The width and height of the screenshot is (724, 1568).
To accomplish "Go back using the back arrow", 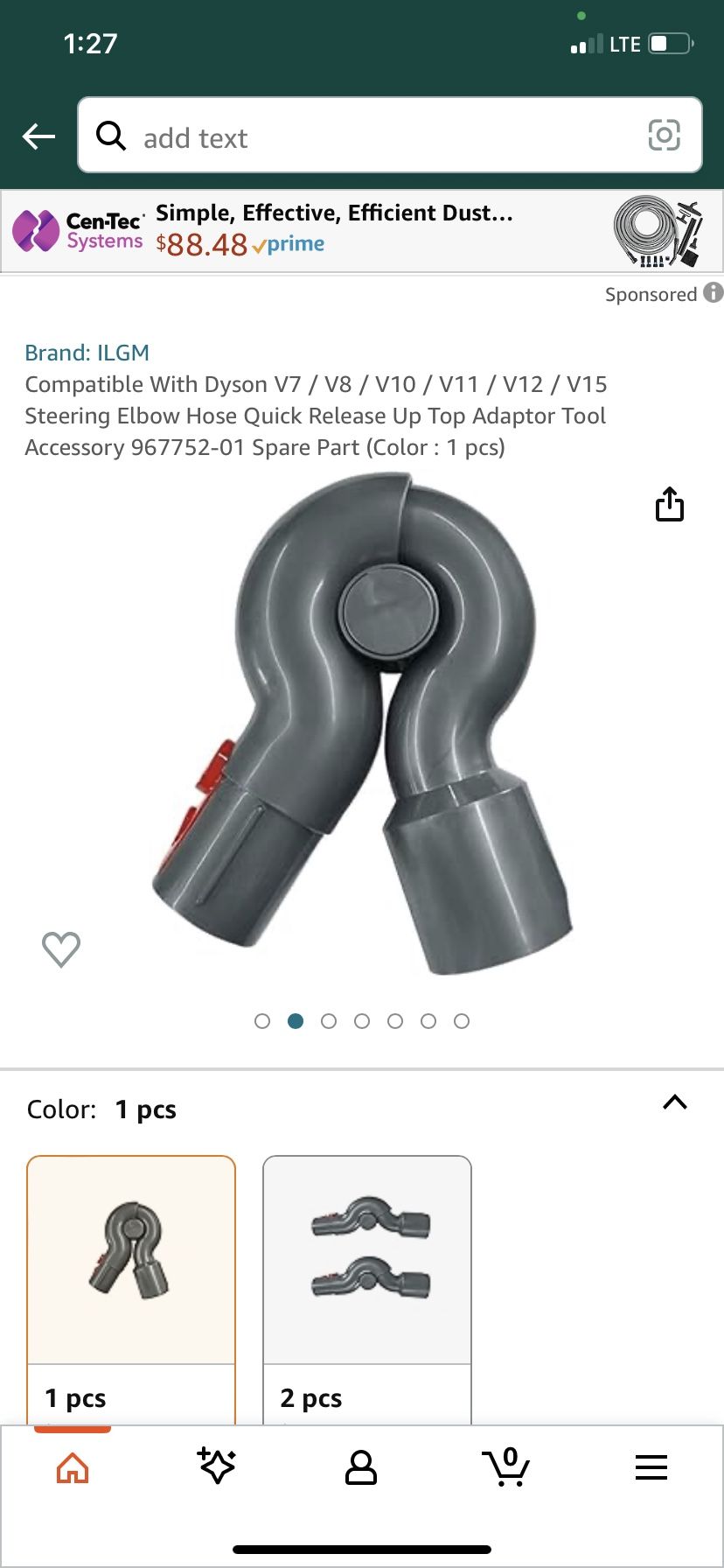I will coord(37,136).
